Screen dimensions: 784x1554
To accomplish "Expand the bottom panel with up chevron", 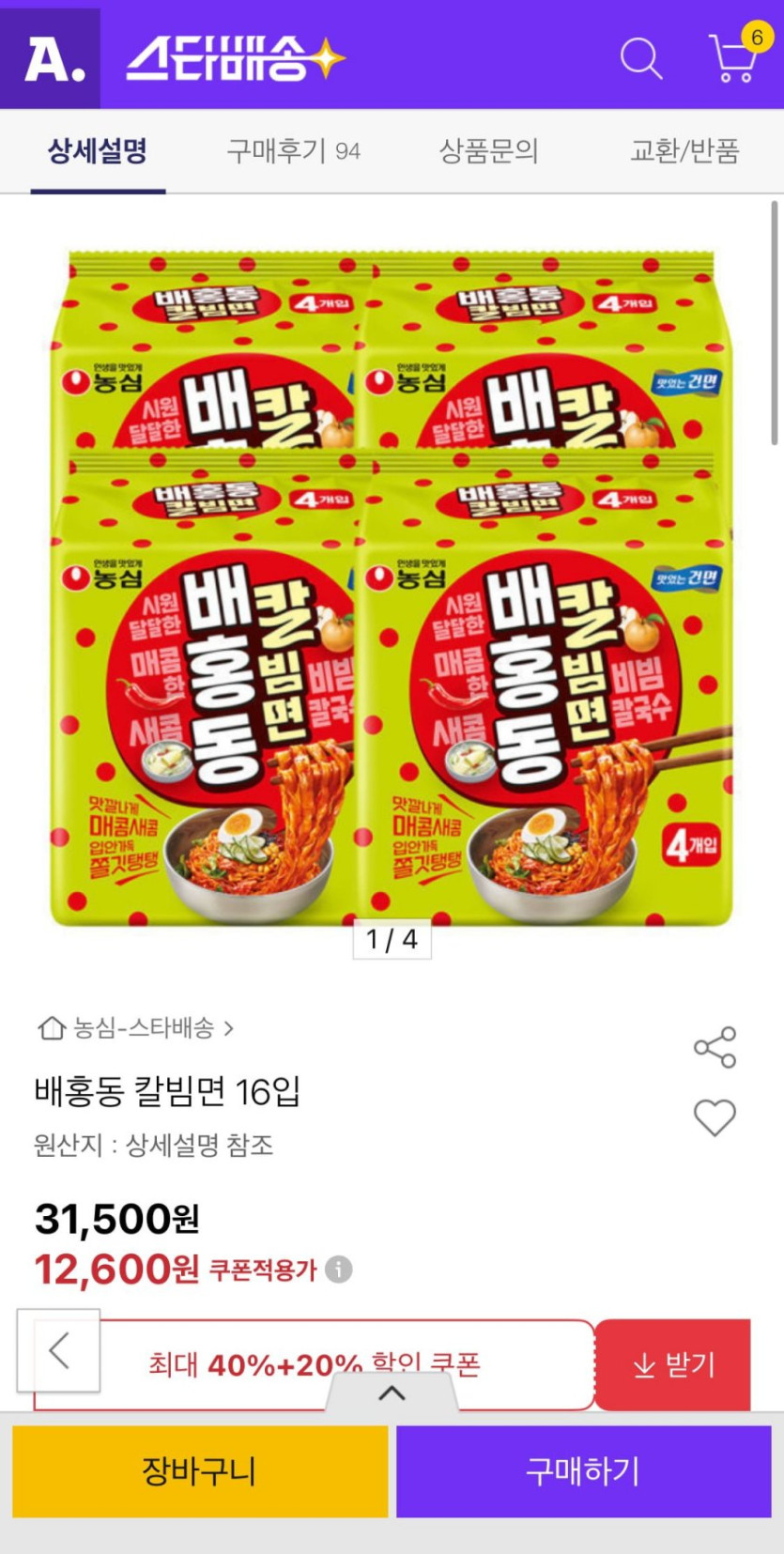I will coord(392,1393).
